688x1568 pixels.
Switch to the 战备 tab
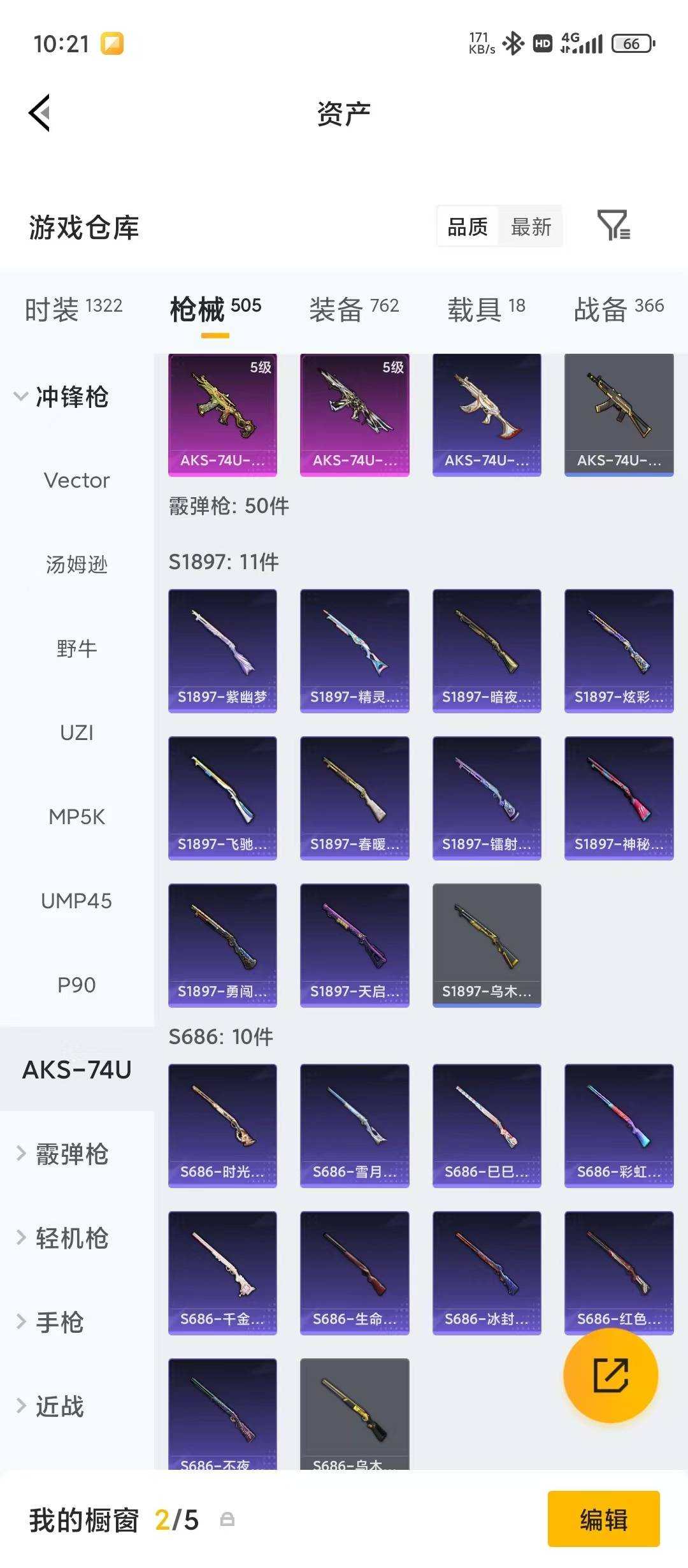[618, 309]
